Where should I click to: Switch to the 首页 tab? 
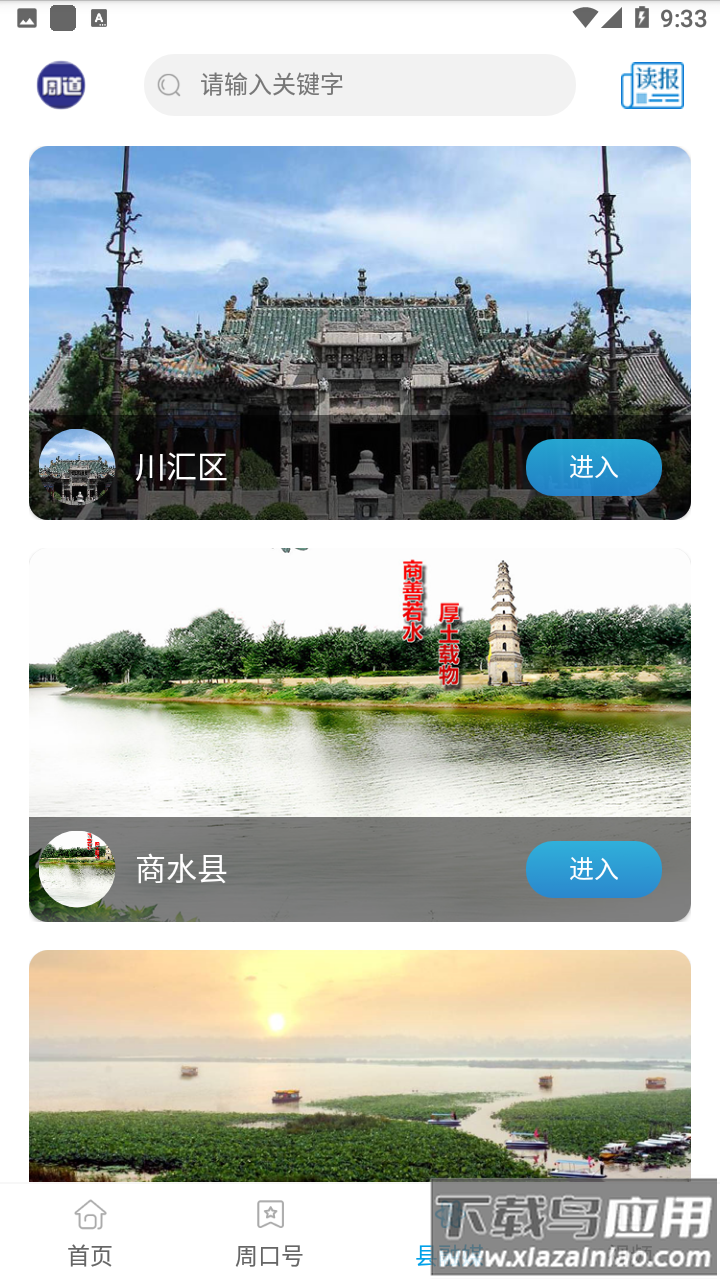pos(90,1255)
